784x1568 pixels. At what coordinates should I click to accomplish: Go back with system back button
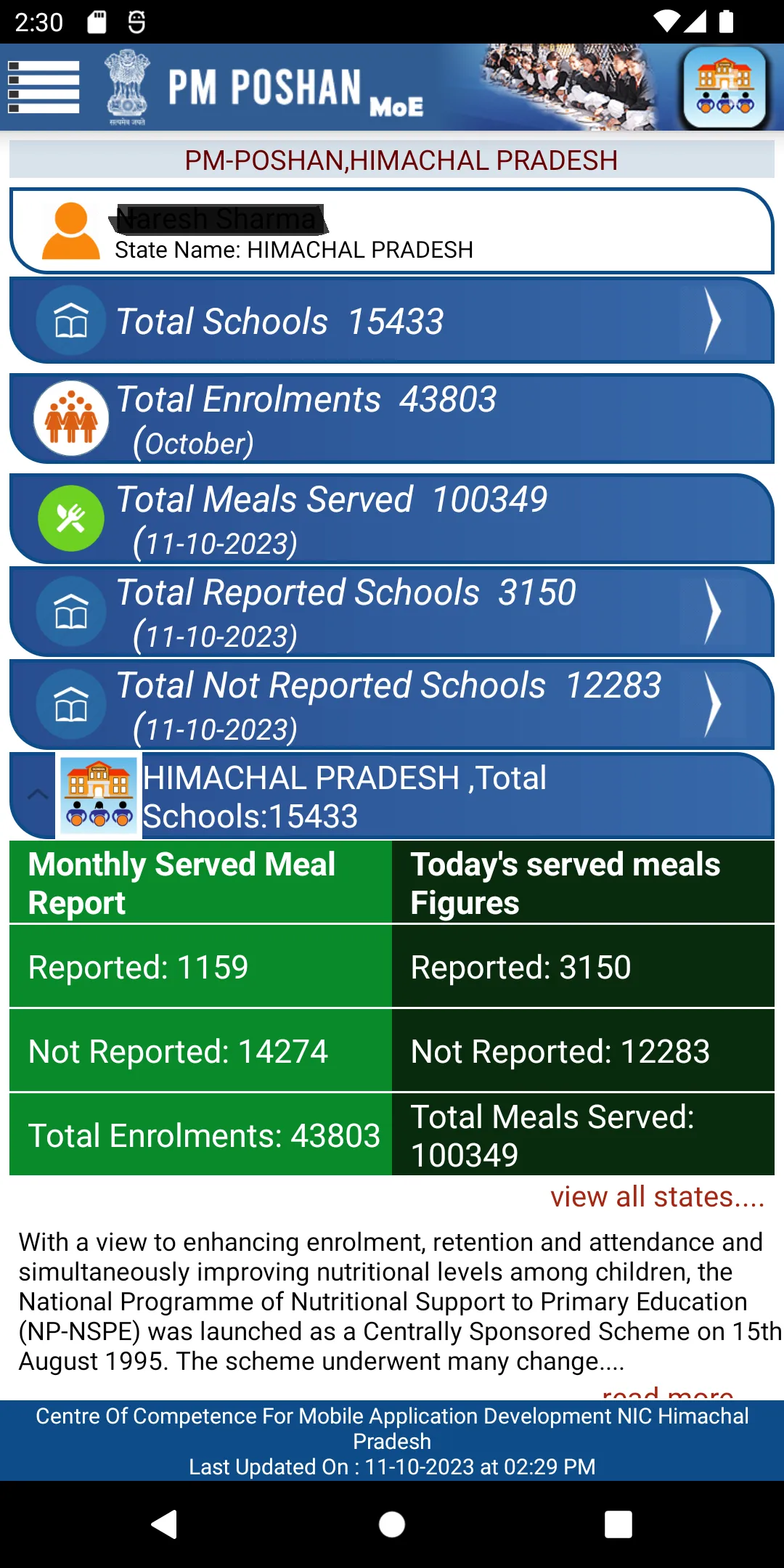pos(166,1524)
